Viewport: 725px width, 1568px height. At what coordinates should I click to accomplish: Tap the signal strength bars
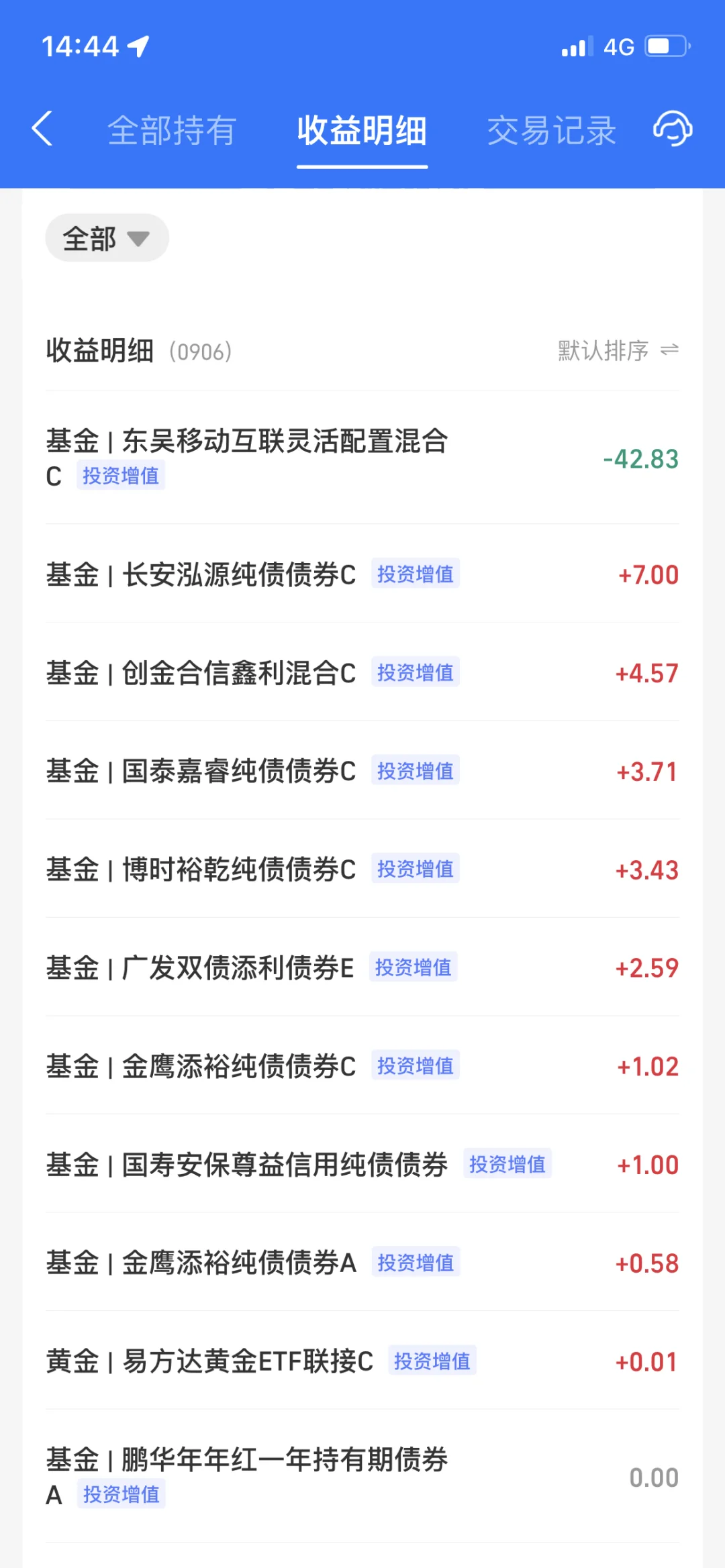tap(576, 46)
